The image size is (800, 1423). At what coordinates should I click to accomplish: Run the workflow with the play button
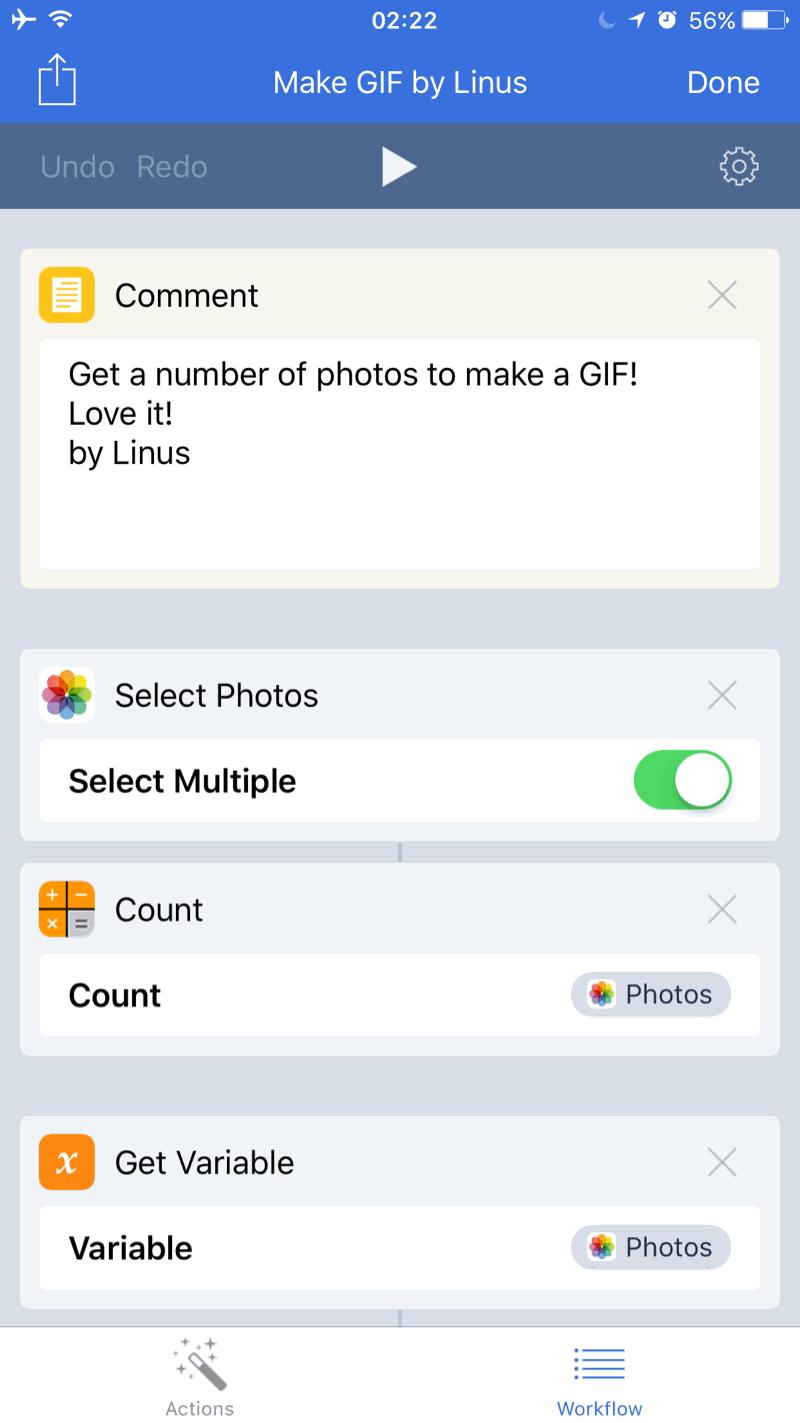pyautogui.click(x=399, y=166)
